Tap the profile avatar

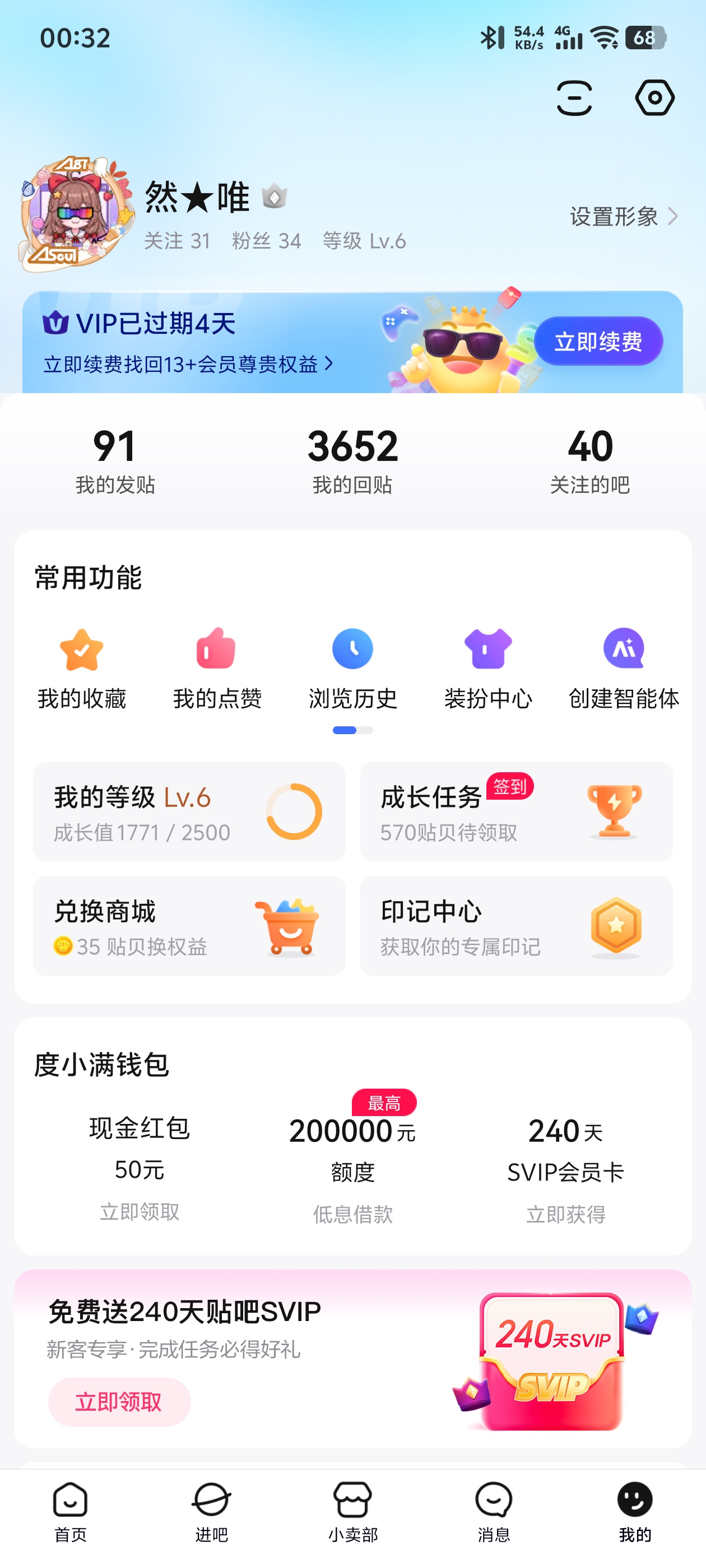[76, 214]
